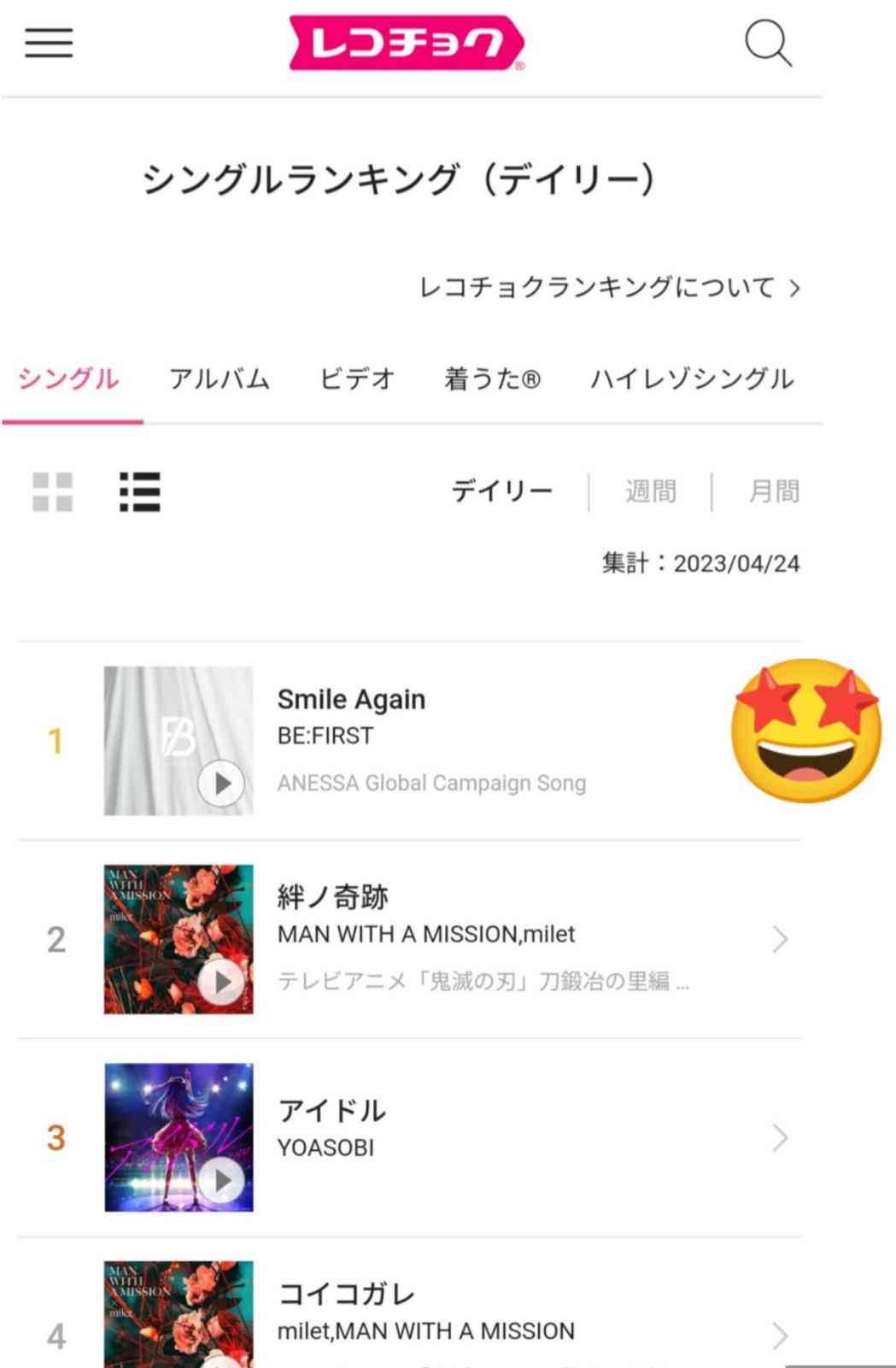
Task: Play preview of Smile Again
Action: (x=221, y=783)
